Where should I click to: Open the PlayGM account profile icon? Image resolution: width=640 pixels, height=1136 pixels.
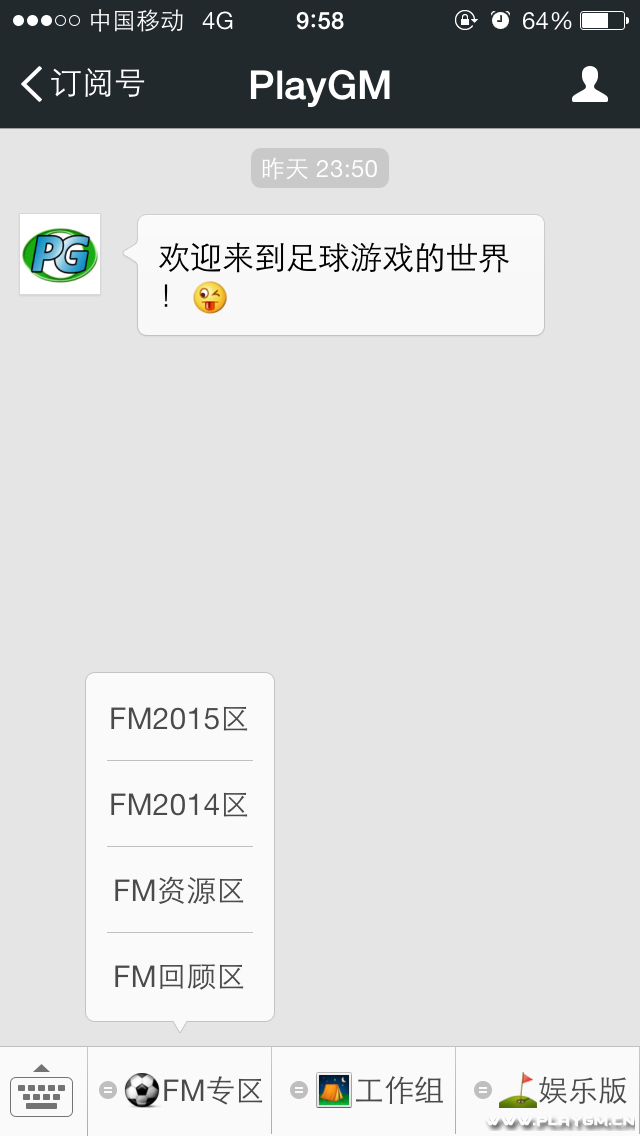click(589, 84)
